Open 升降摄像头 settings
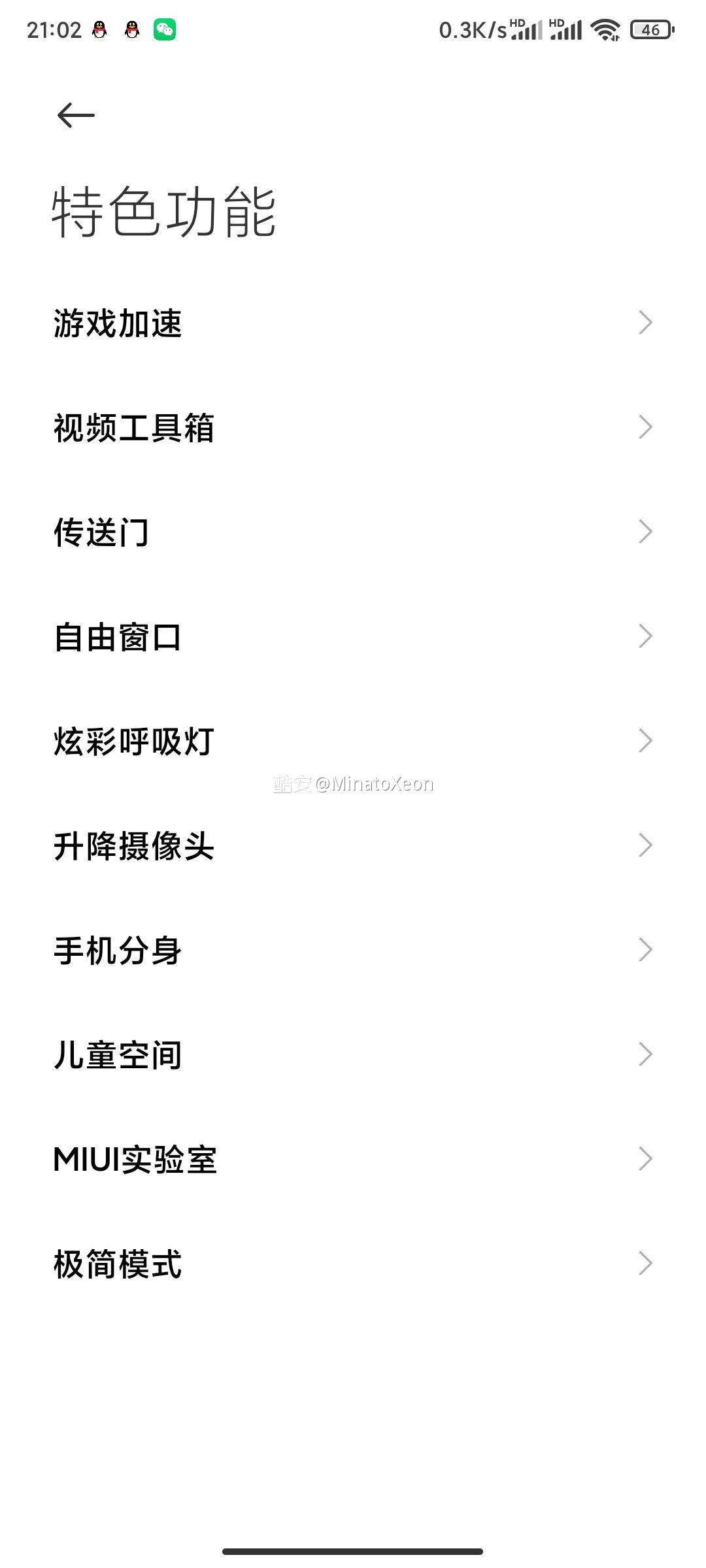Viewport: 706px width, 1568px height. [353, 845]
